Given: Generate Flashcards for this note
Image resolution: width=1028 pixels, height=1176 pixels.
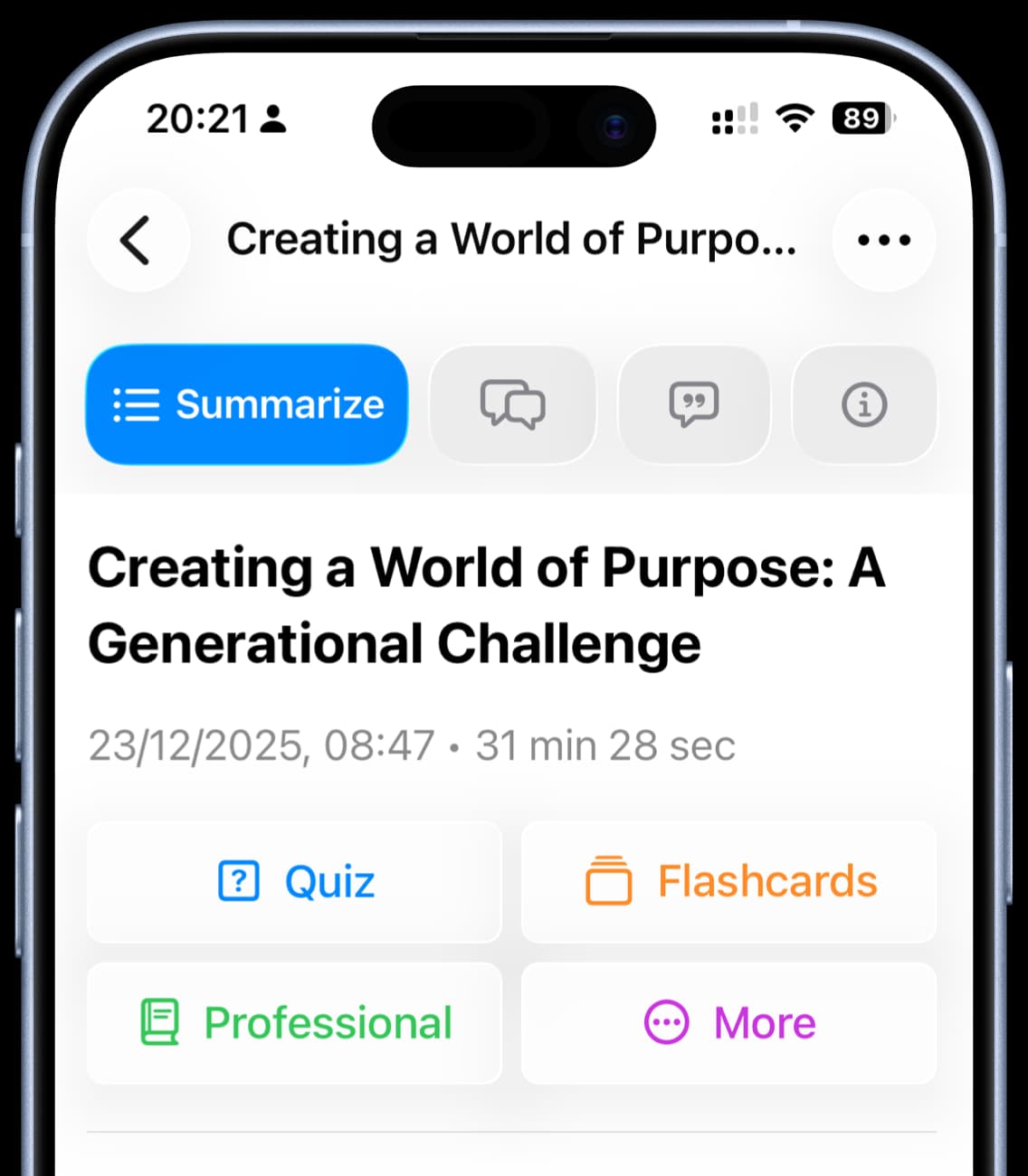Looking at the screenshot, I should coord(729,882).
